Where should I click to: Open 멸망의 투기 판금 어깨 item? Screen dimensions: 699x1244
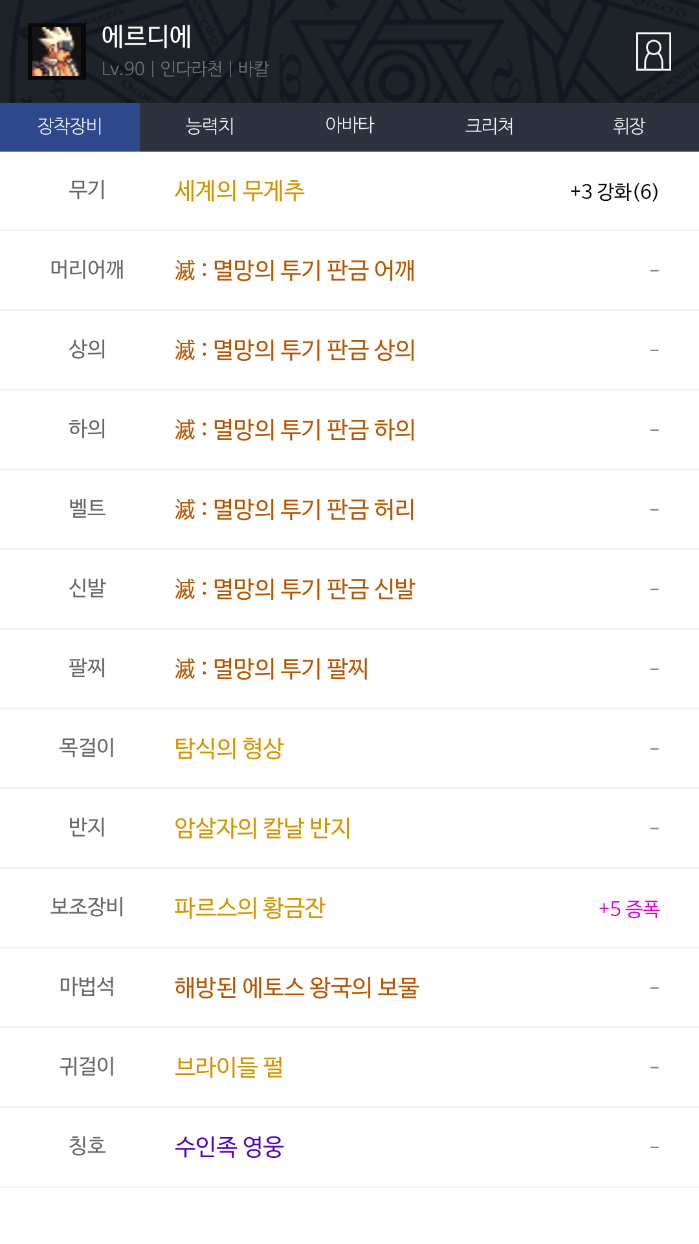[295, 270]
